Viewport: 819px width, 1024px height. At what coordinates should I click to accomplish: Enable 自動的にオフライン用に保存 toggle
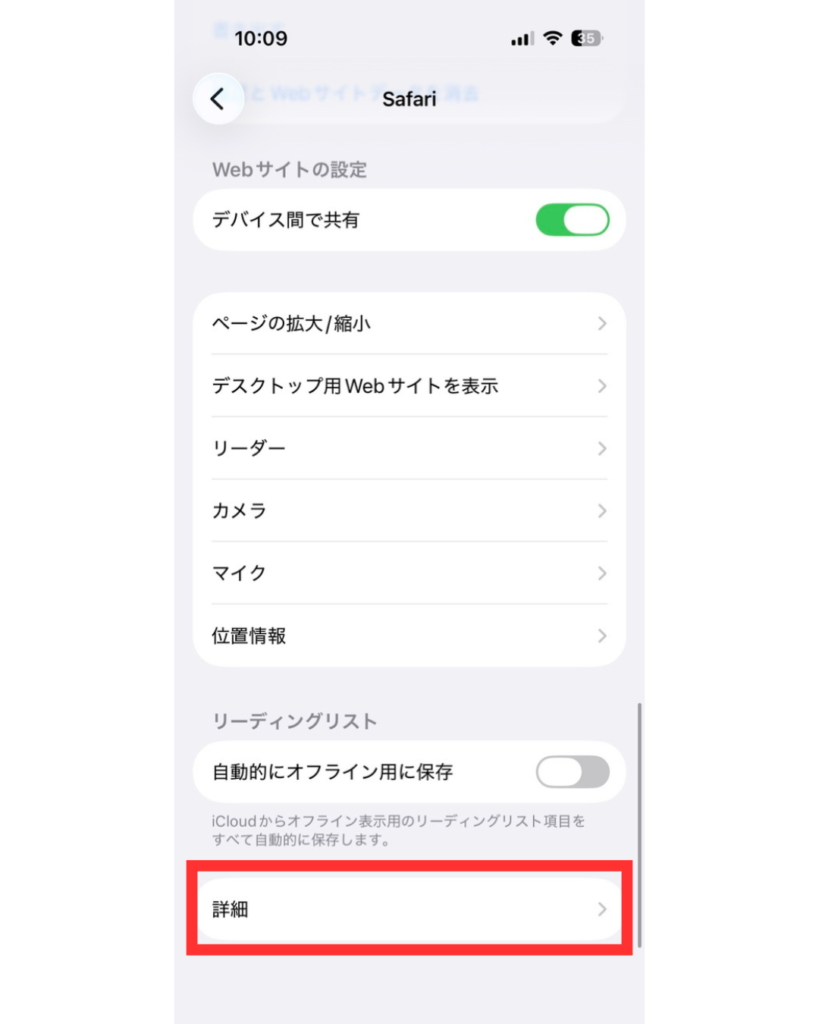572,772
